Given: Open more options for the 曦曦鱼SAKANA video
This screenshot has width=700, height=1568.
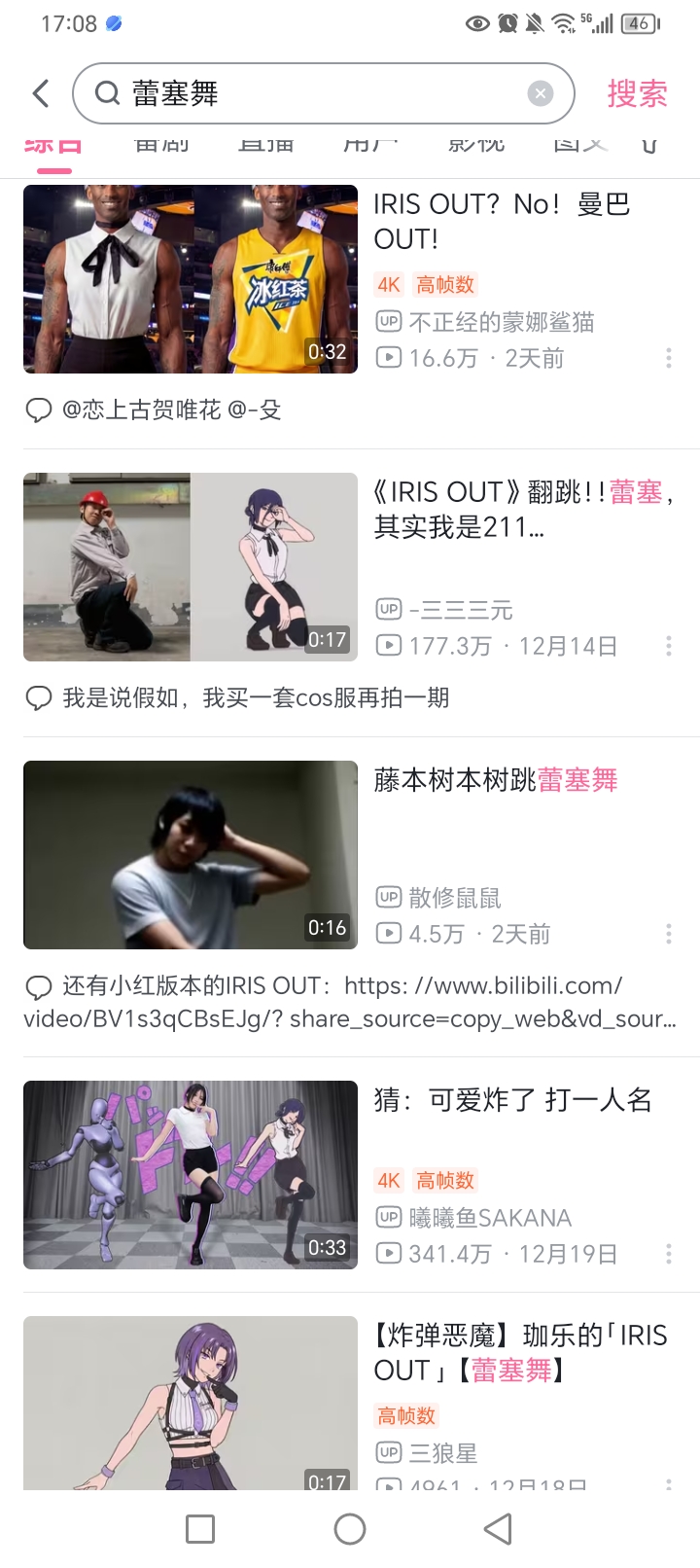Looking at the screenshot, I should [x=669, y=1254].
